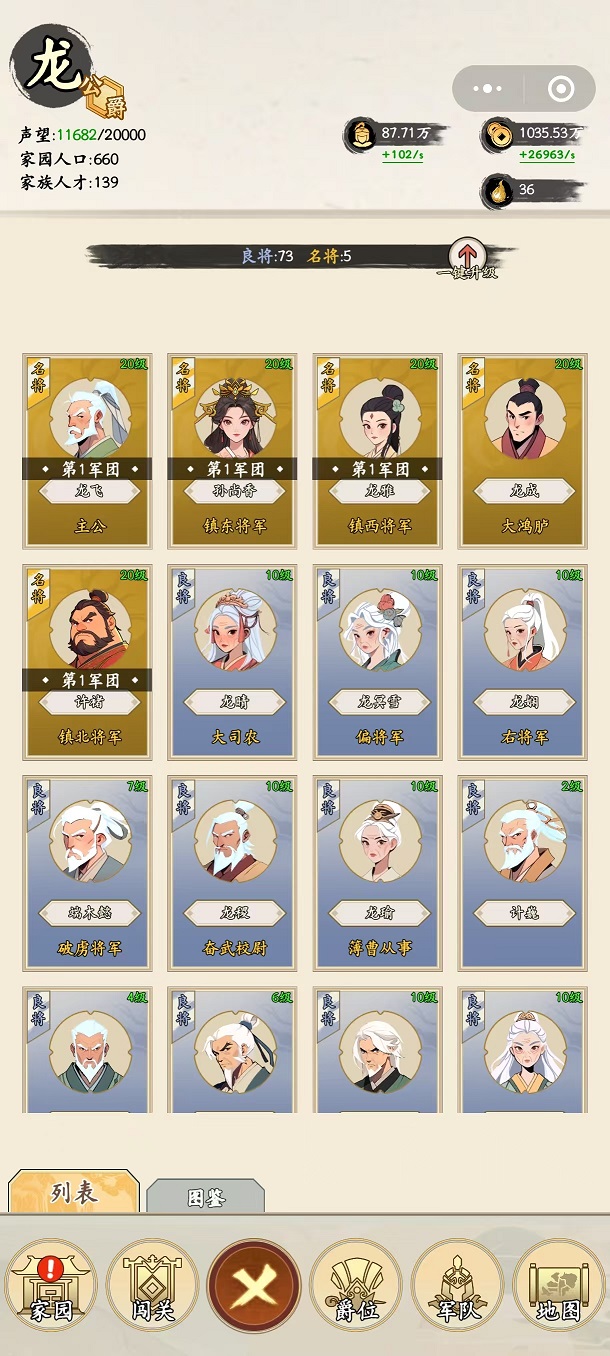Screen dimensions: 610x1356
Task: Tap the 许褚 镇北将军 card
Action: [x=89, y=661]
